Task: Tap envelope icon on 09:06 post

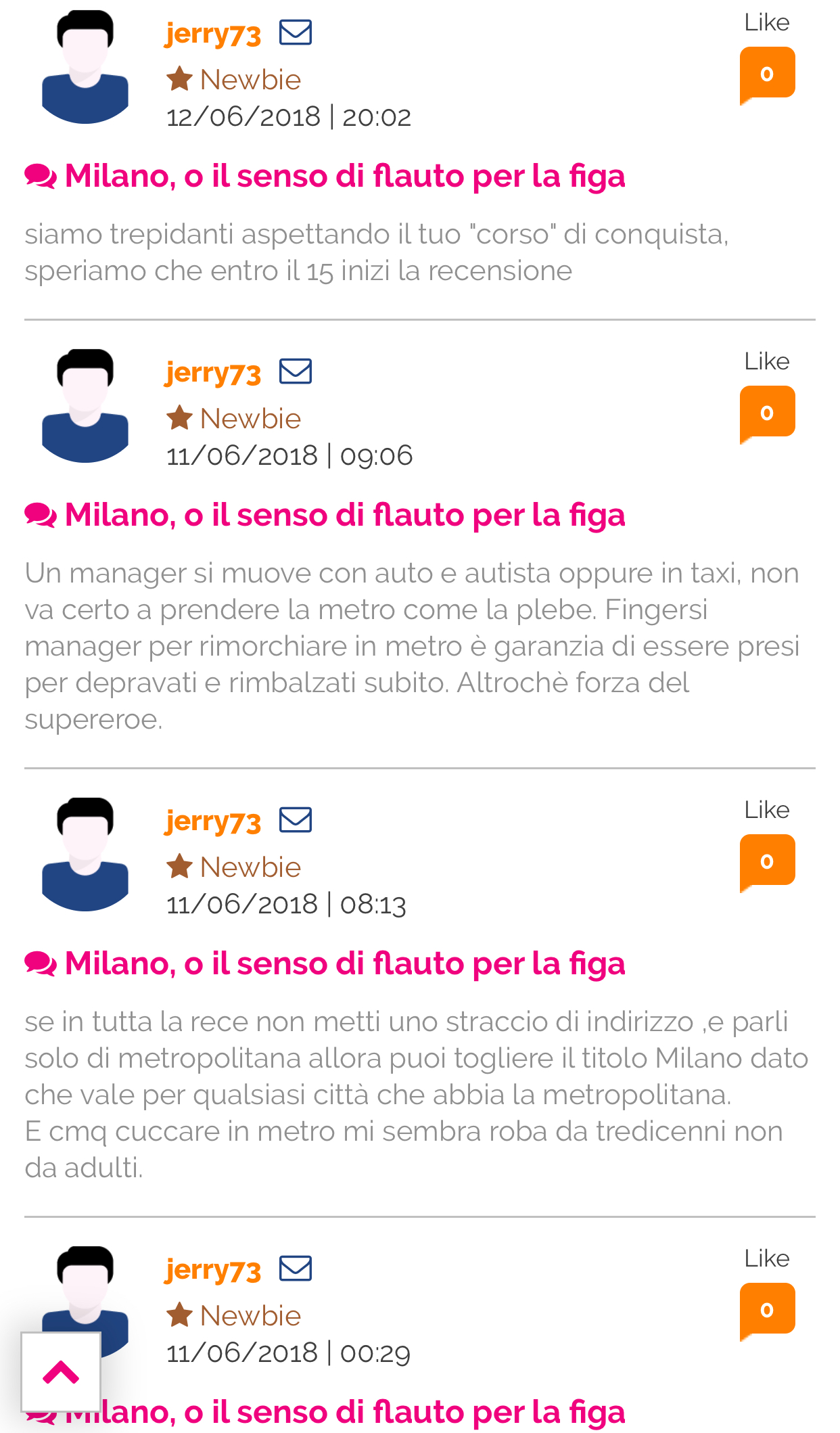Action: pos(296,371)
